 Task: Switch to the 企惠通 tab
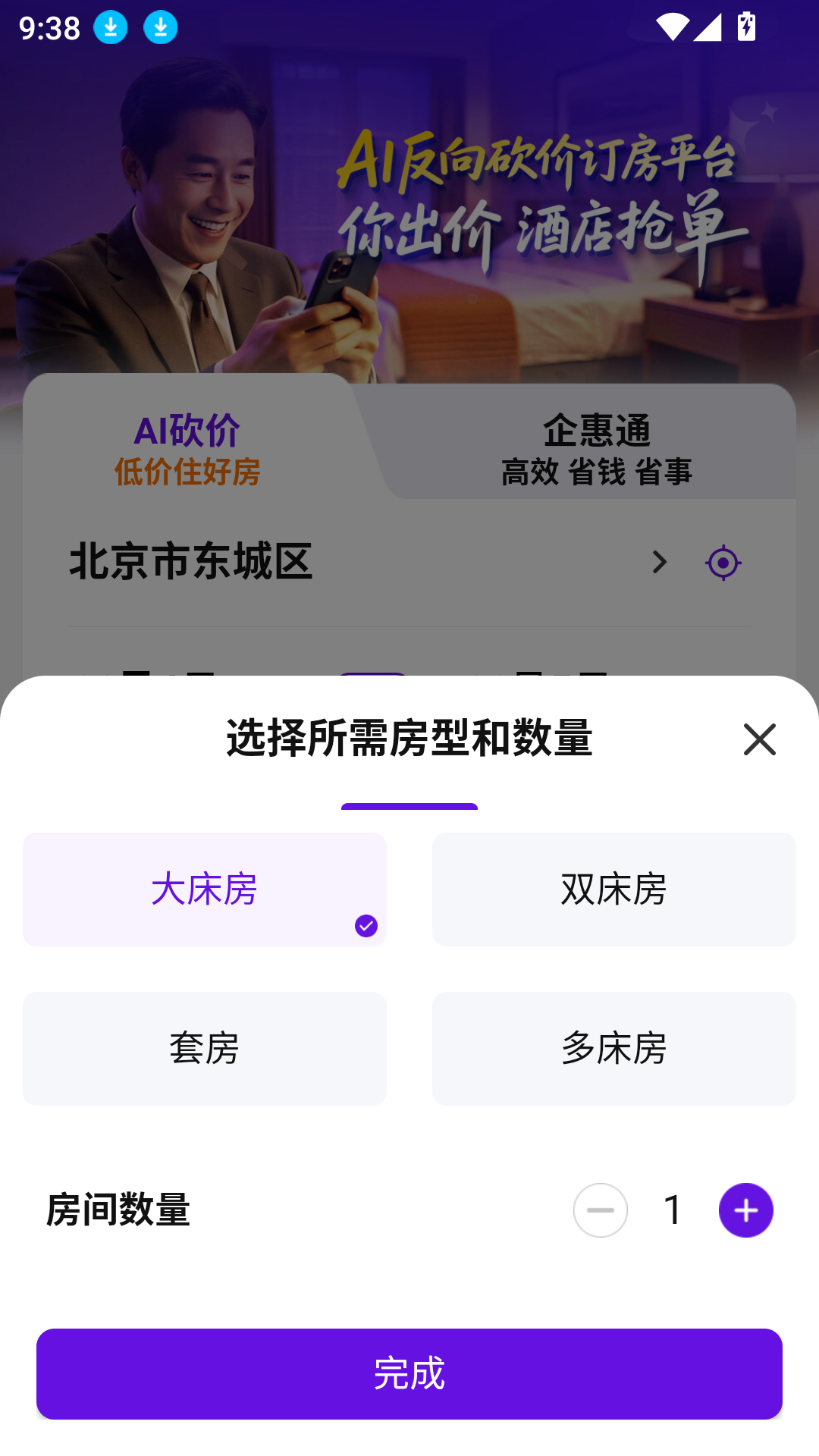tap(599, 447)
